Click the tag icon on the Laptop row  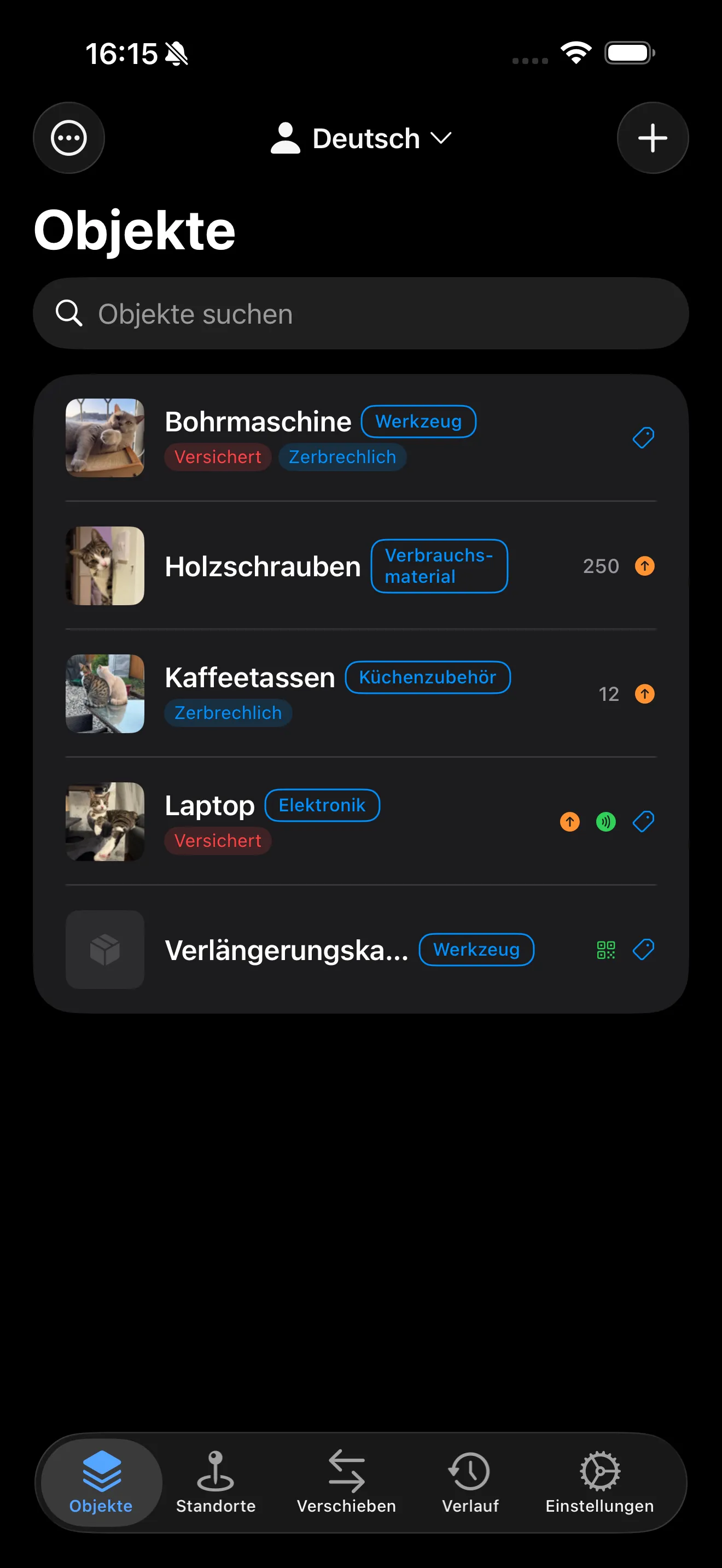(x=643, y=822)
